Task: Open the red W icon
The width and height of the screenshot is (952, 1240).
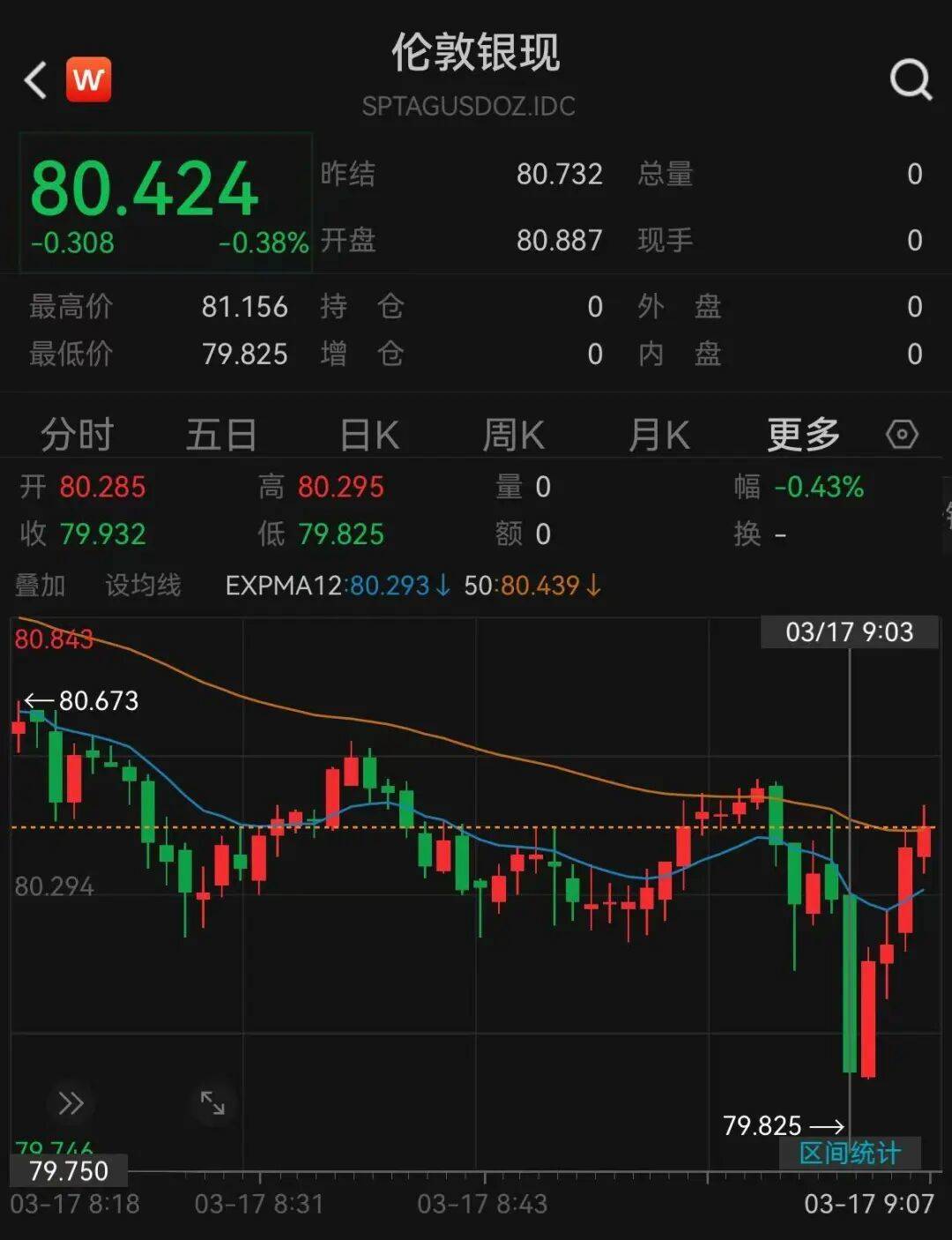Action: point(88,80)
